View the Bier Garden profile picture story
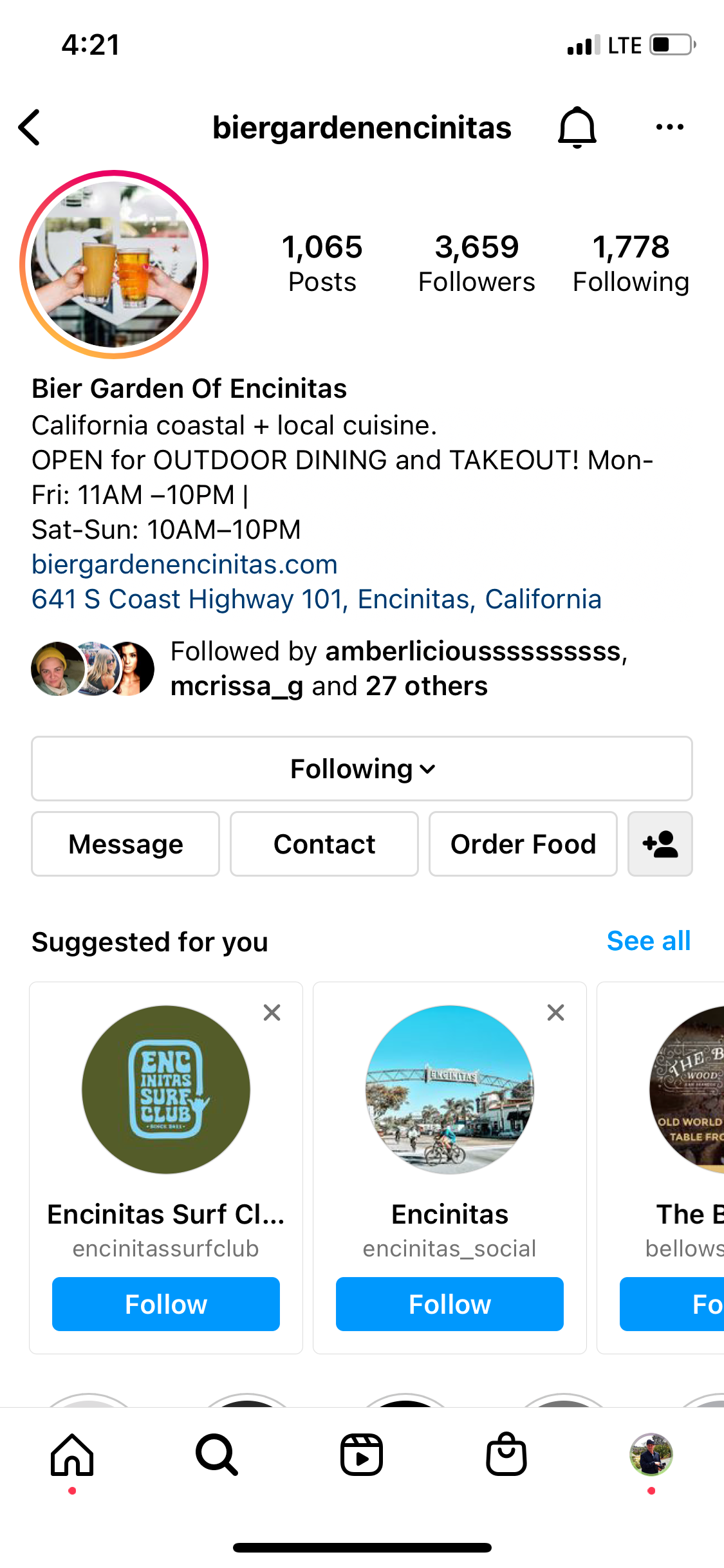The image size is (724, 1568). point(114,265)
